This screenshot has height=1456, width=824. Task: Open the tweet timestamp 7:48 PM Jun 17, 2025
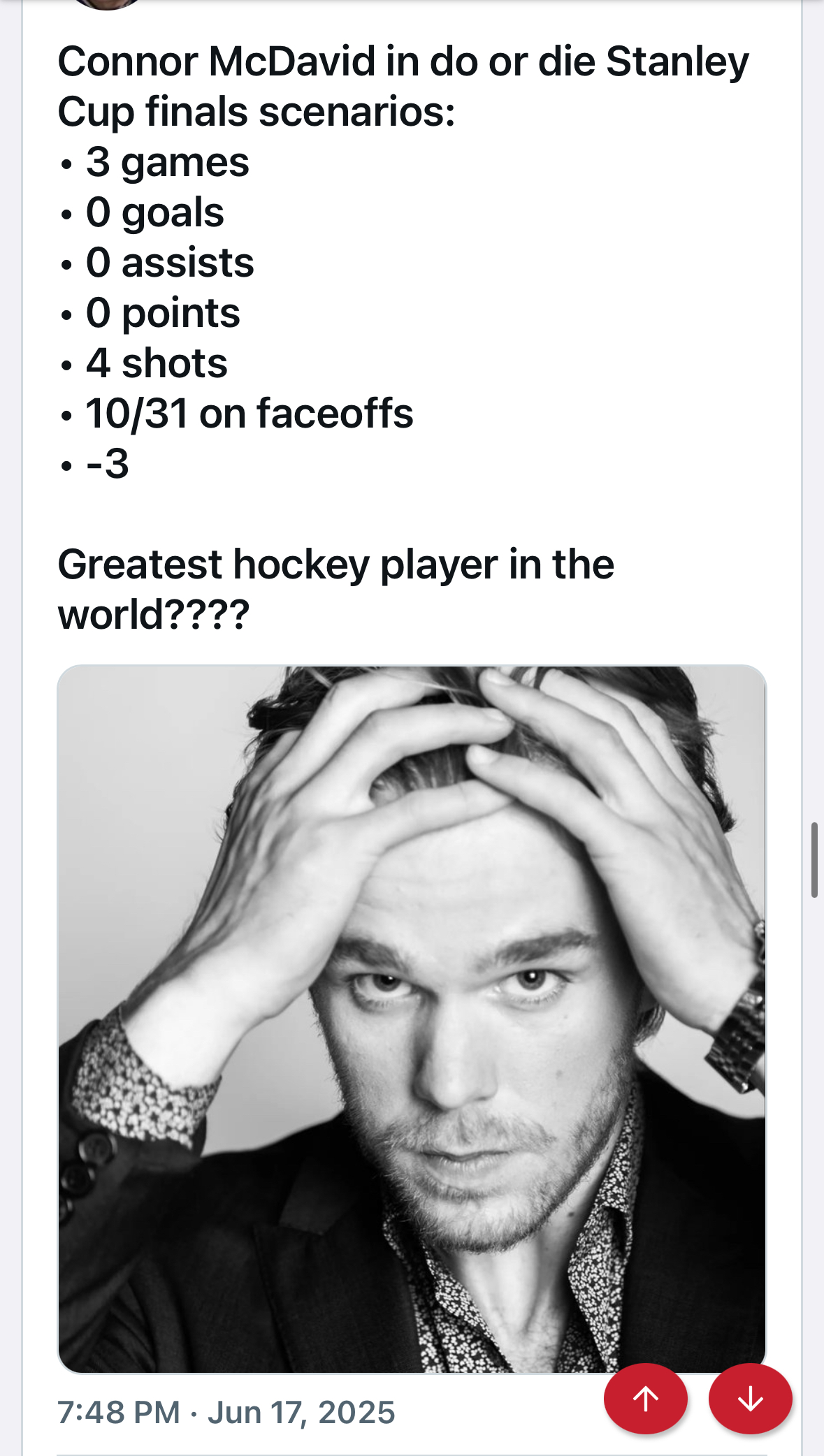click(x=226, y=1412)
